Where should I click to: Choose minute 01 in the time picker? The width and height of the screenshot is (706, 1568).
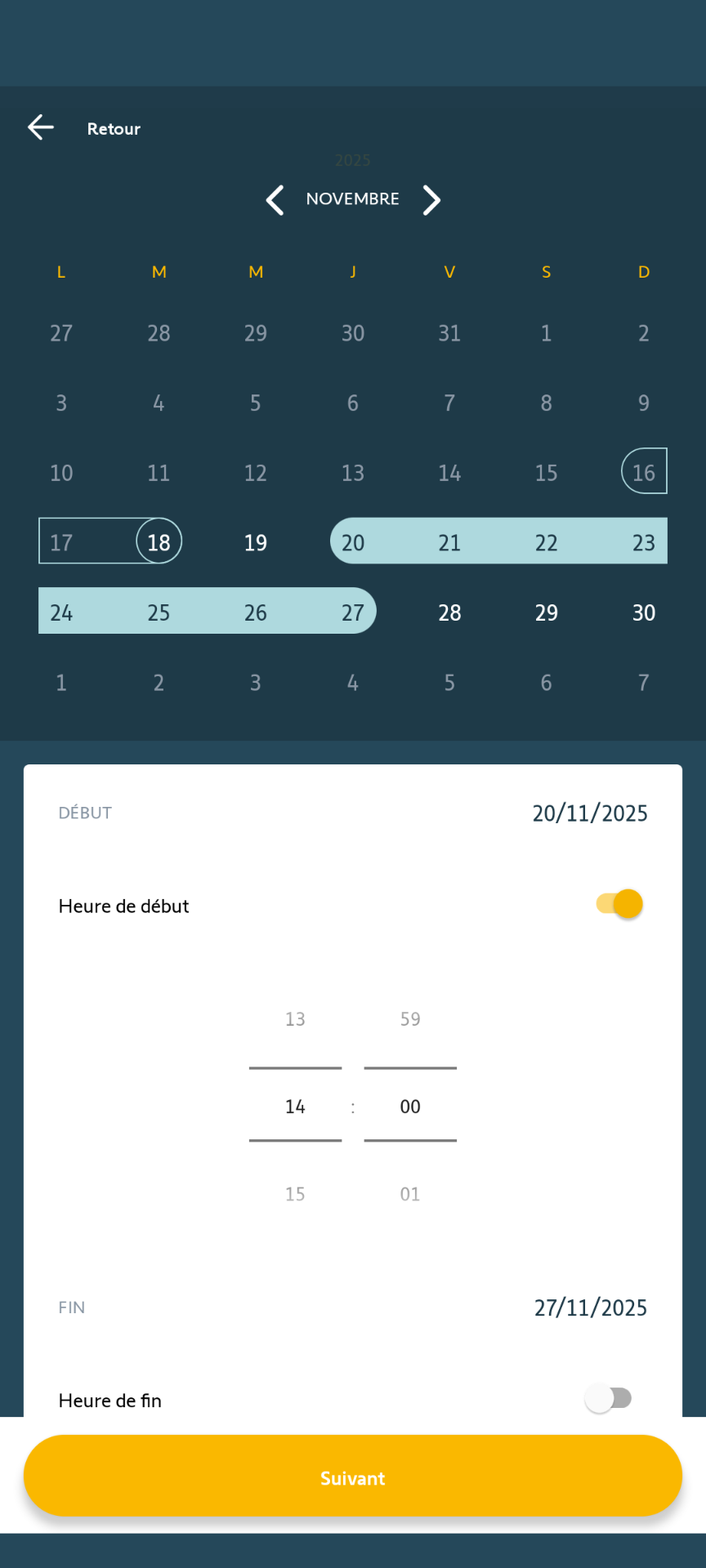pos(410,1194)
